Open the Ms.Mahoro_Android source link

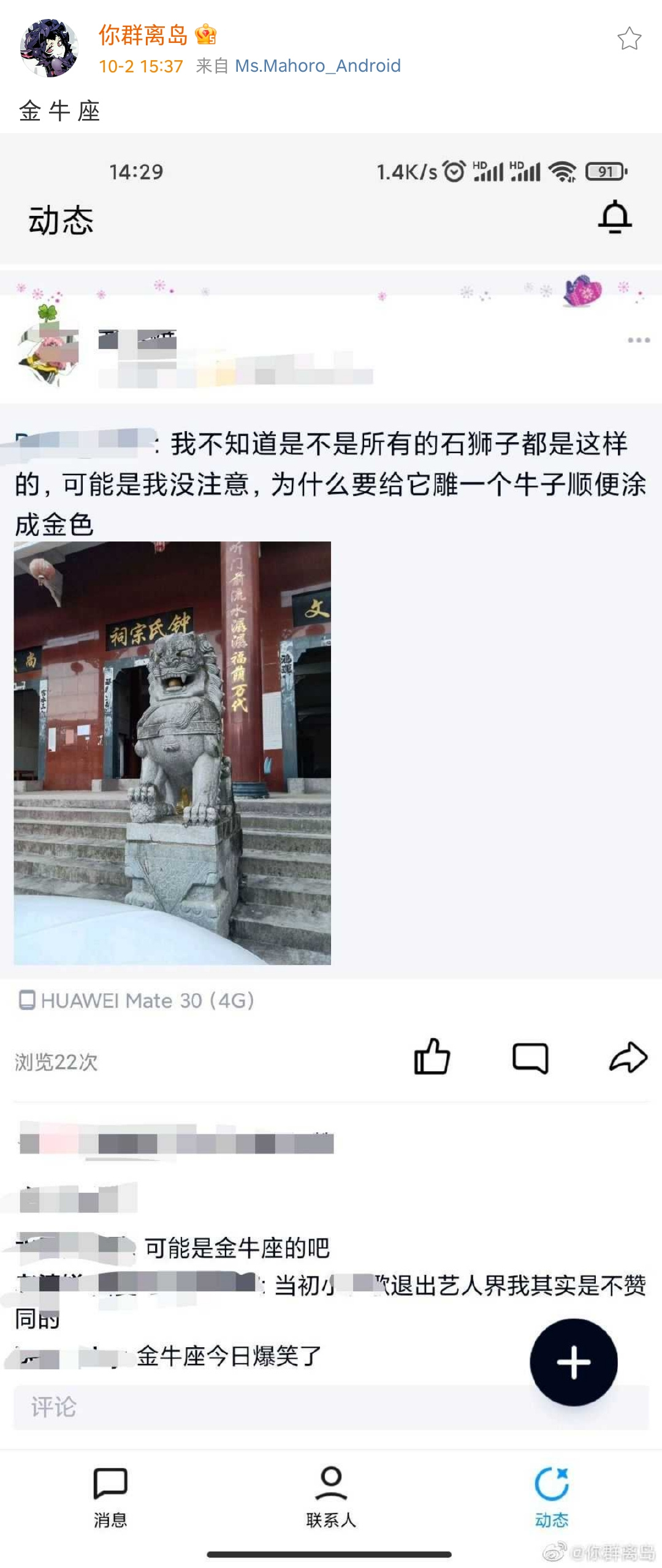click(318, 66)
